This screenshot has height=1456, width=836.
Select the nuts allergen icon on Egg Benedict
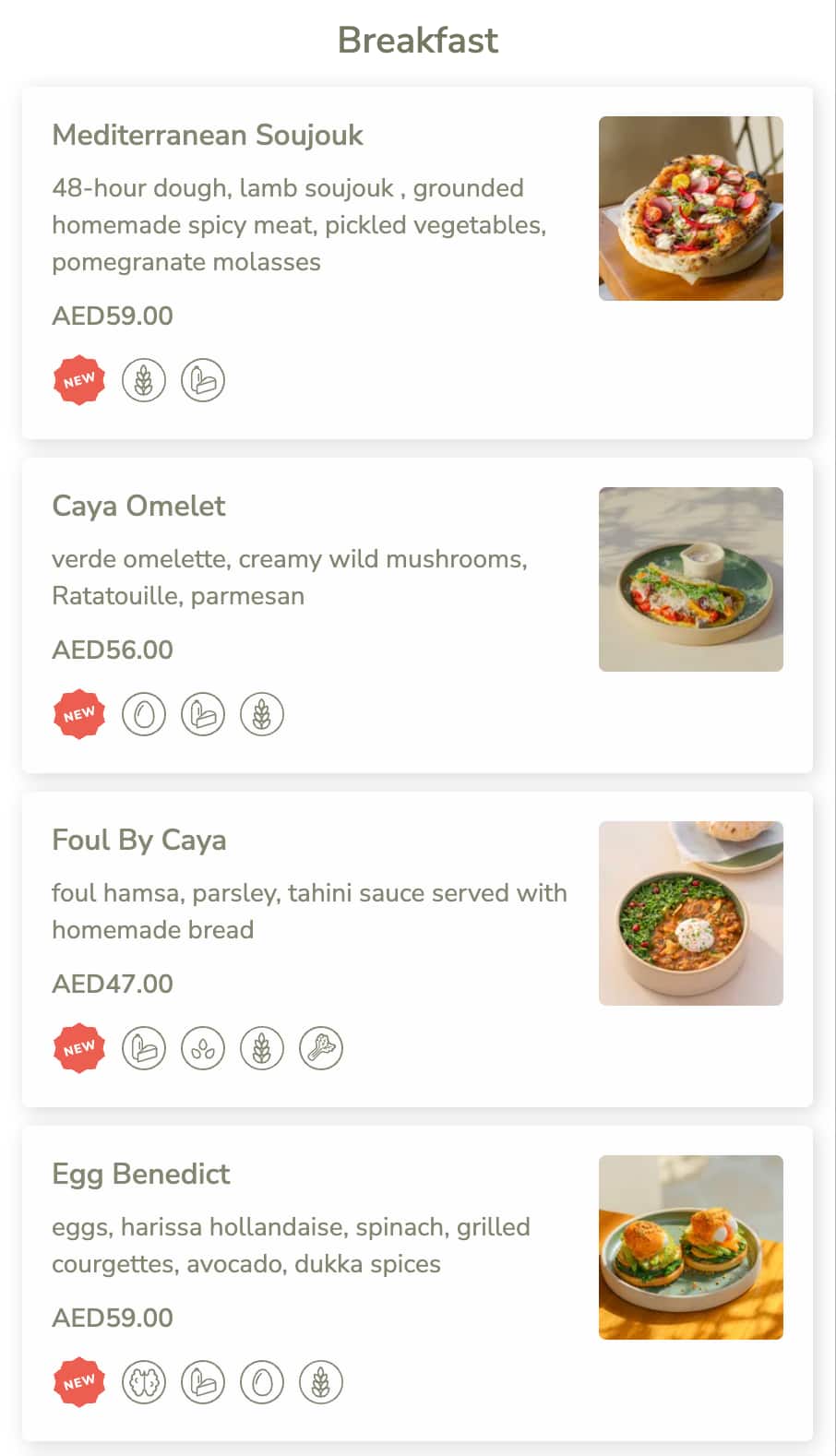pos(145,1382)
